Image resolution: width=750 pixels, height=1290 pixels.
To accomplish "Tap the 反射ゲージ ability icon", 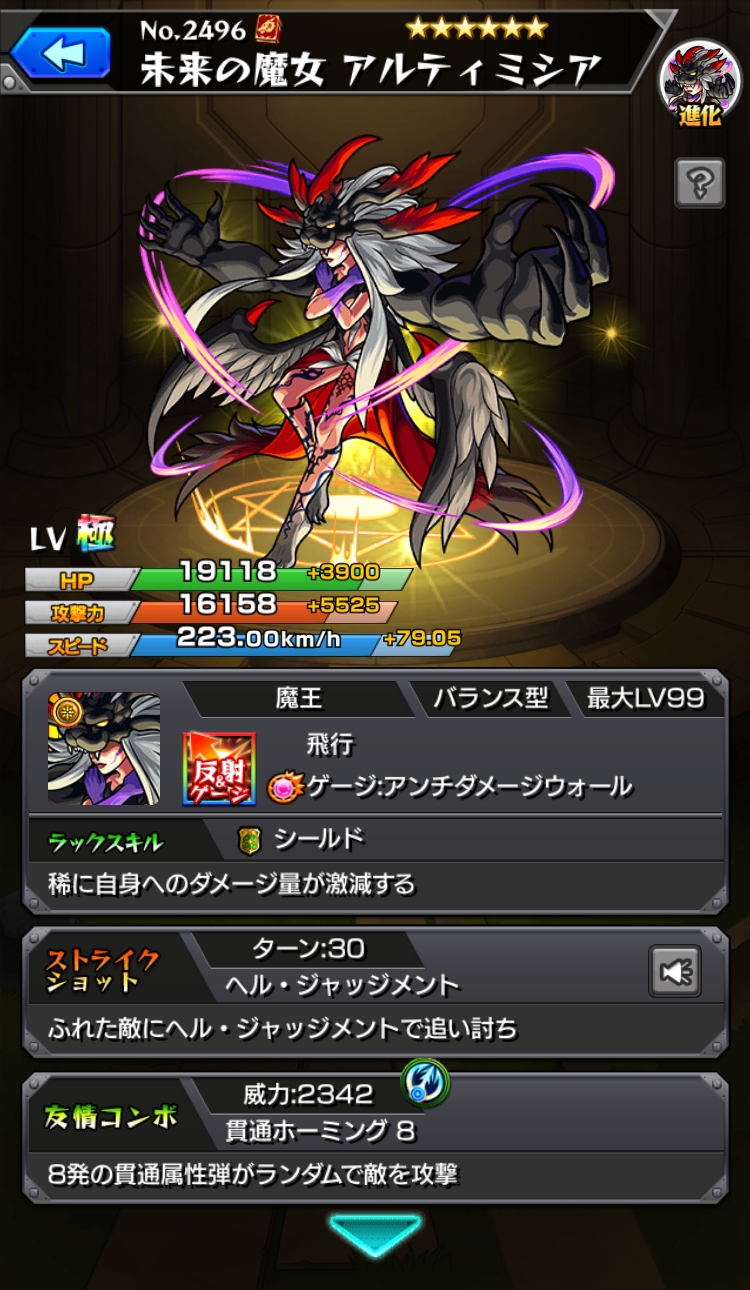I will [x=219, y=769].
